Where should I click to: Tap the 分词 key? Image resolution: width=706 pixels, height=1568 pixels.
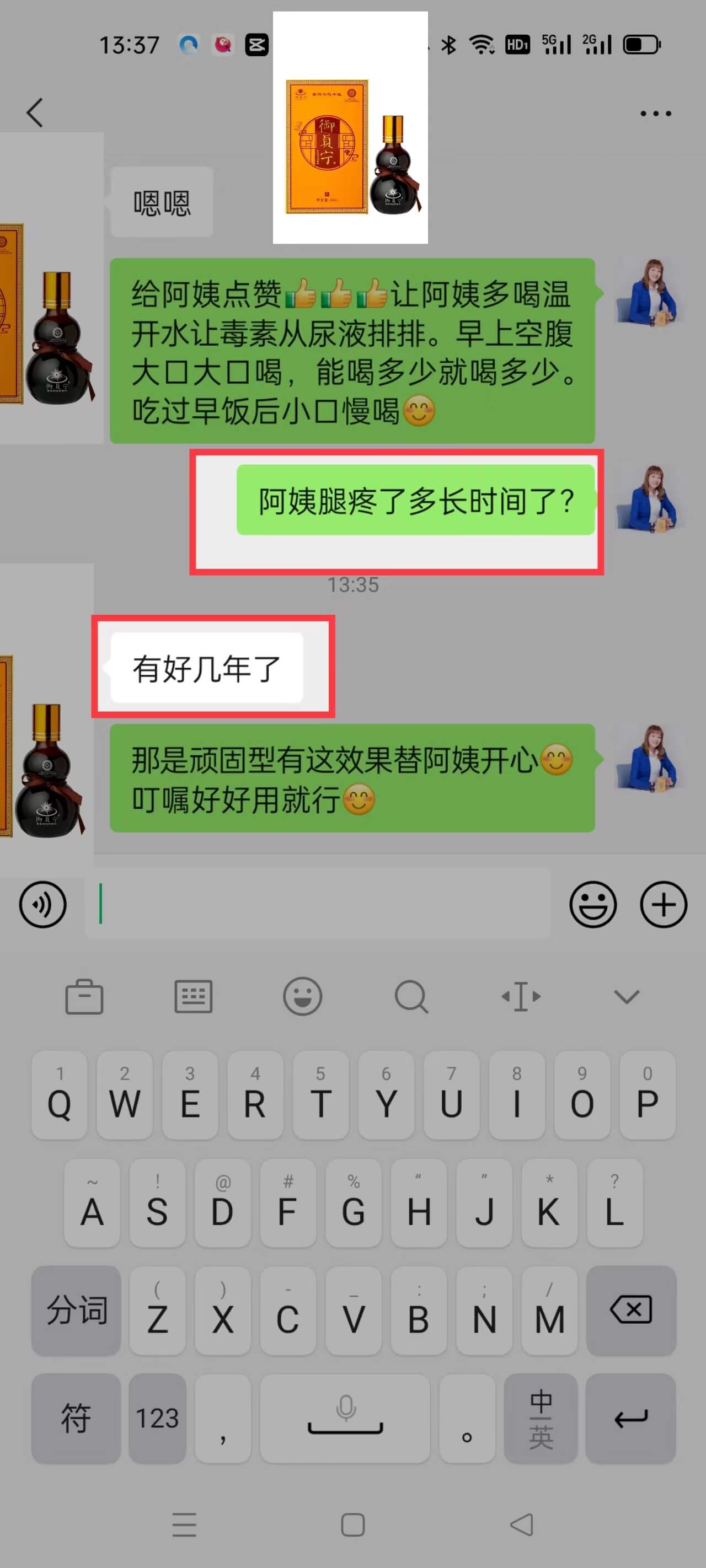pos(76,1310)
